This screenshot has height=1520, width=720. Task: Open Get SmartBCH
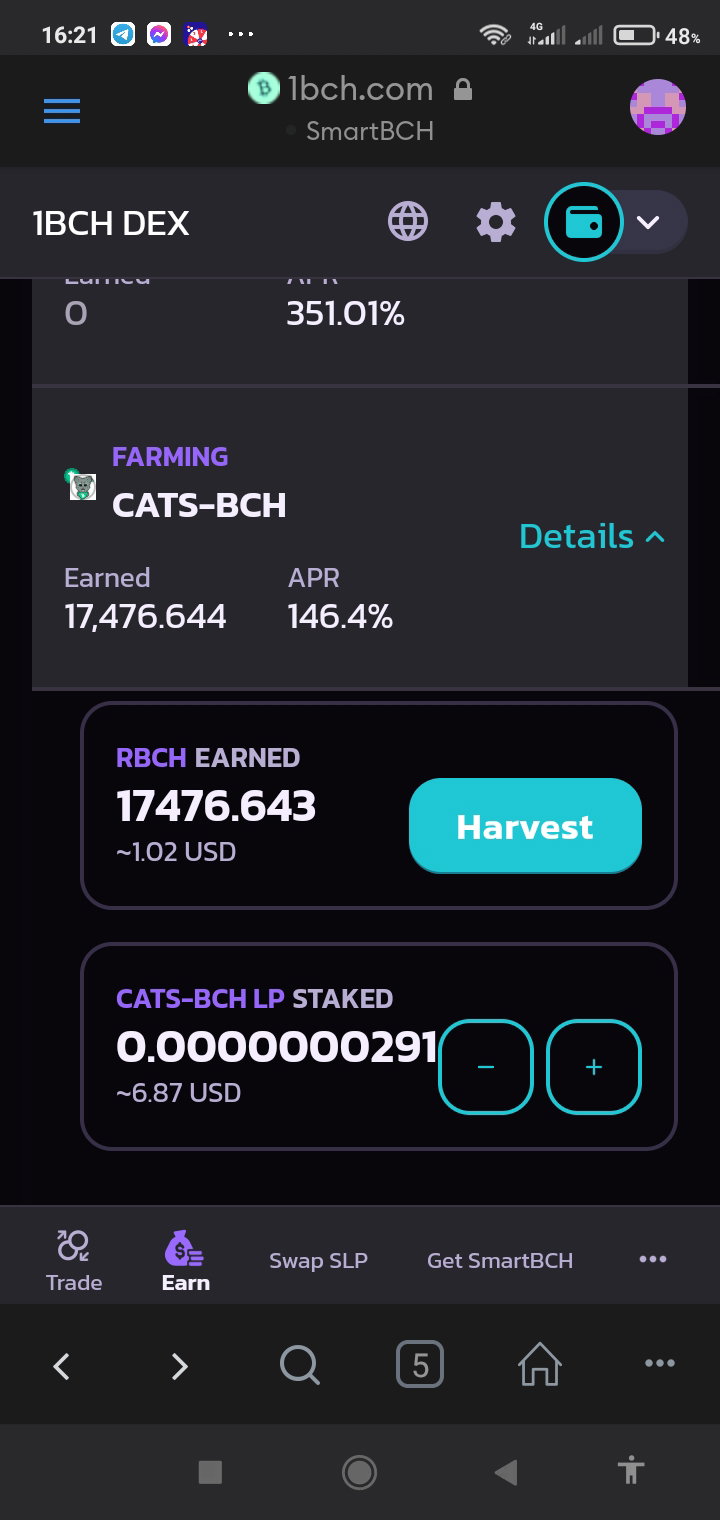point(500,1260)
